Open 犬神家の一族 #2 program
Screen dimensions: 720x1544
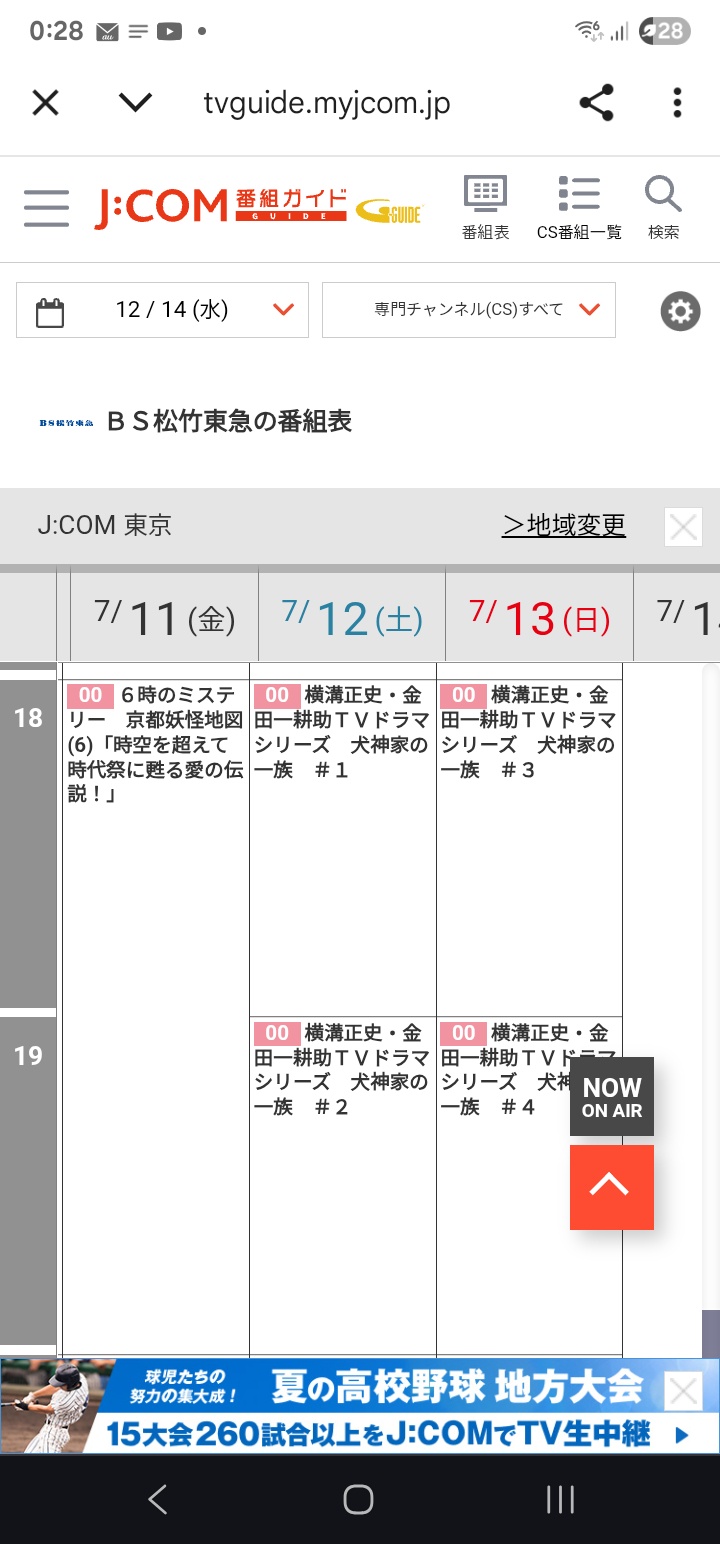pyautogui.click(x=343, y=1070)
